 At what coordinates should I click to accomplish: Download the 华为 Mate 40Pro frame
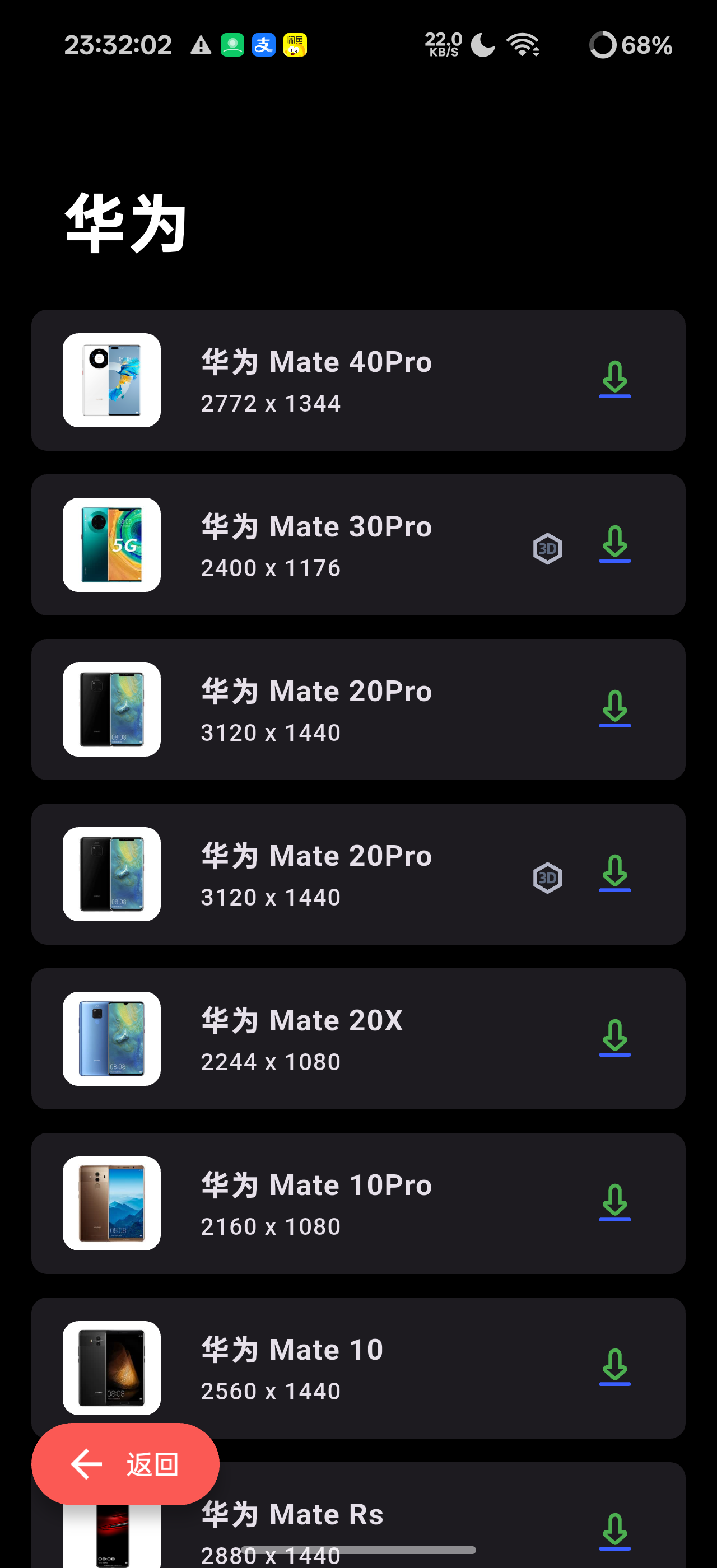coord(614,380)
